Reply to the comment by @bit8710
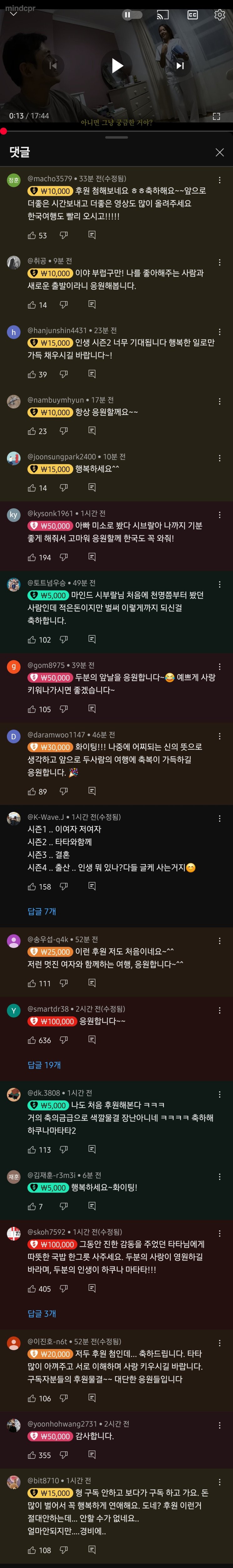233x1568 pixels. 92,1550
